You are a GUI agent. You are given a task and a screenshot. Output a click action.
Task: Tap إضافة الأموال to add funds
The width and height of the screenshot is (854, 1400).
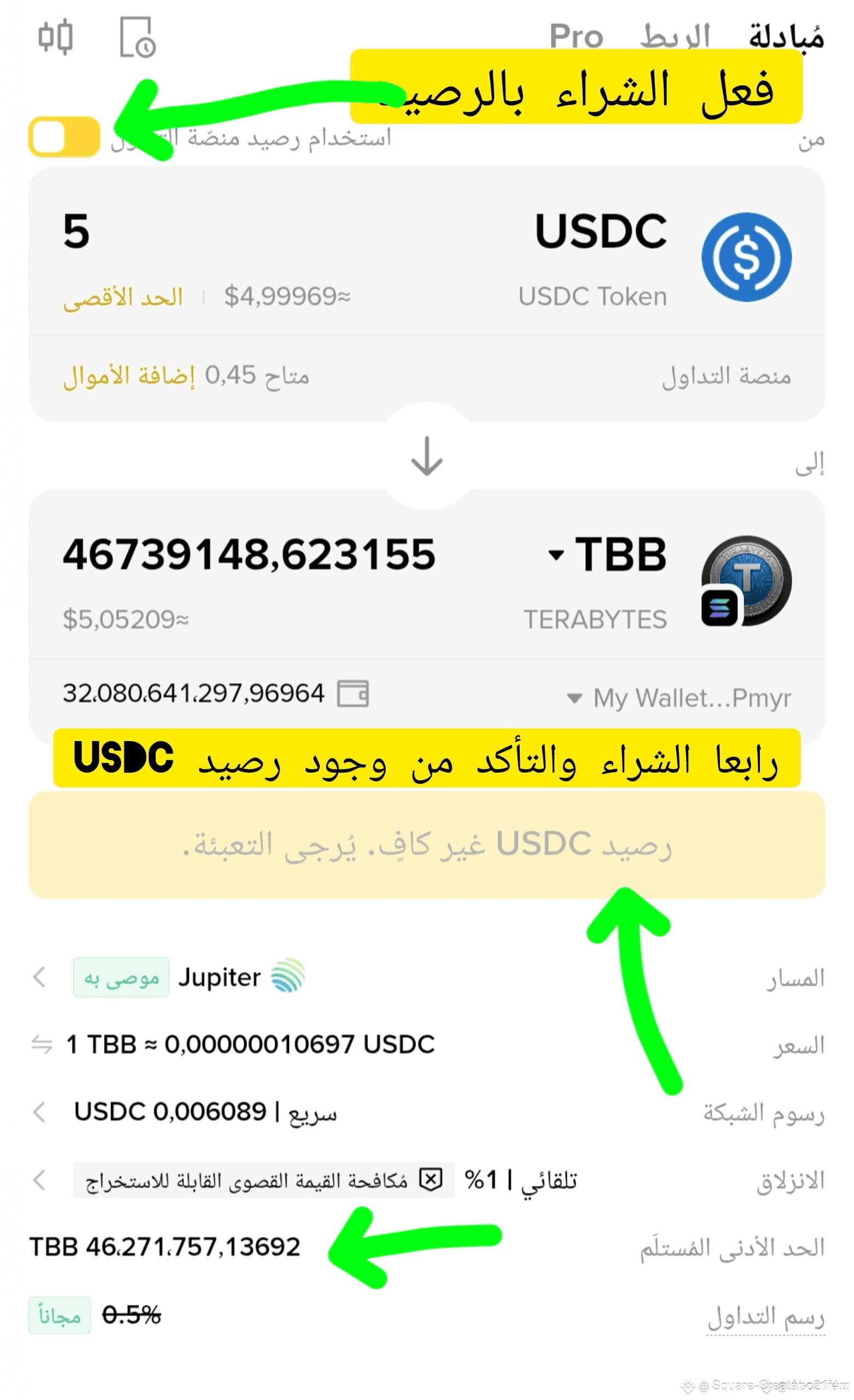129,376
